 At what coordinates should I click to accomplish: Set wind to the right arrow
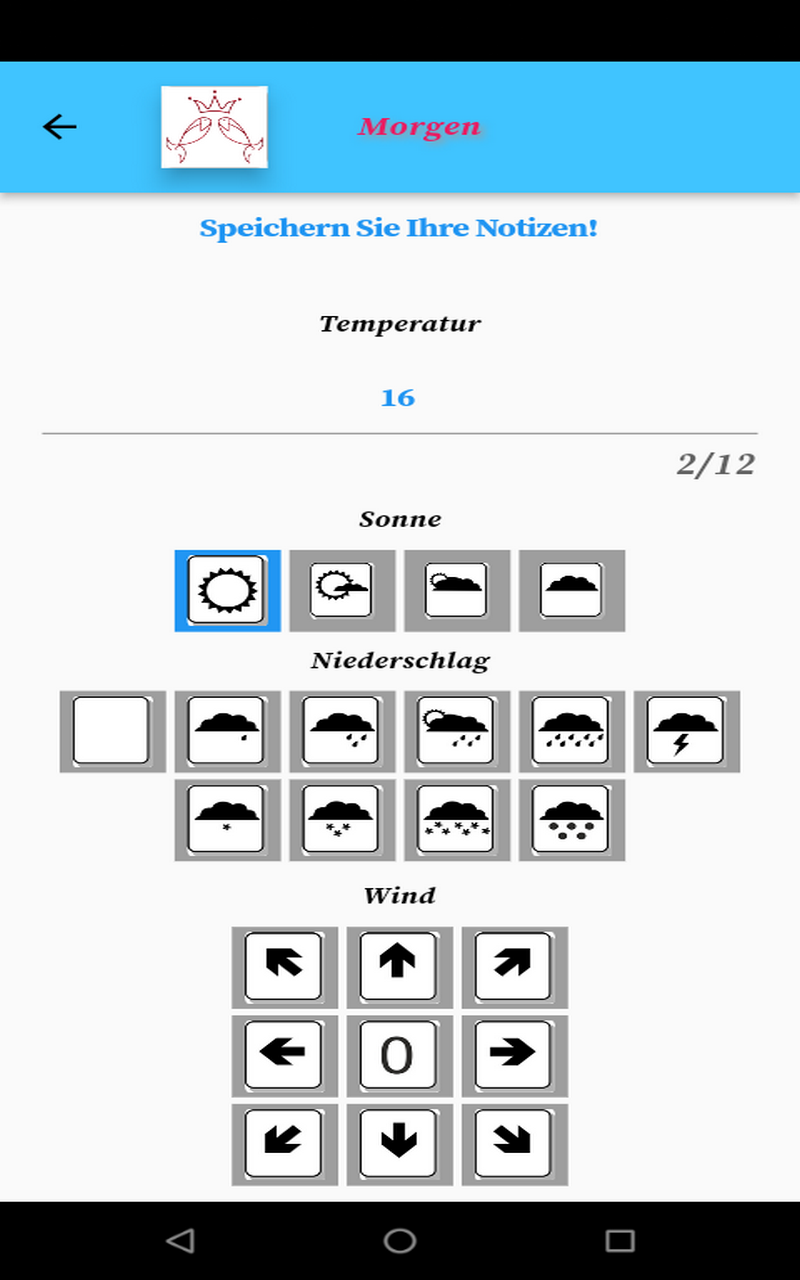[514, 1055]
